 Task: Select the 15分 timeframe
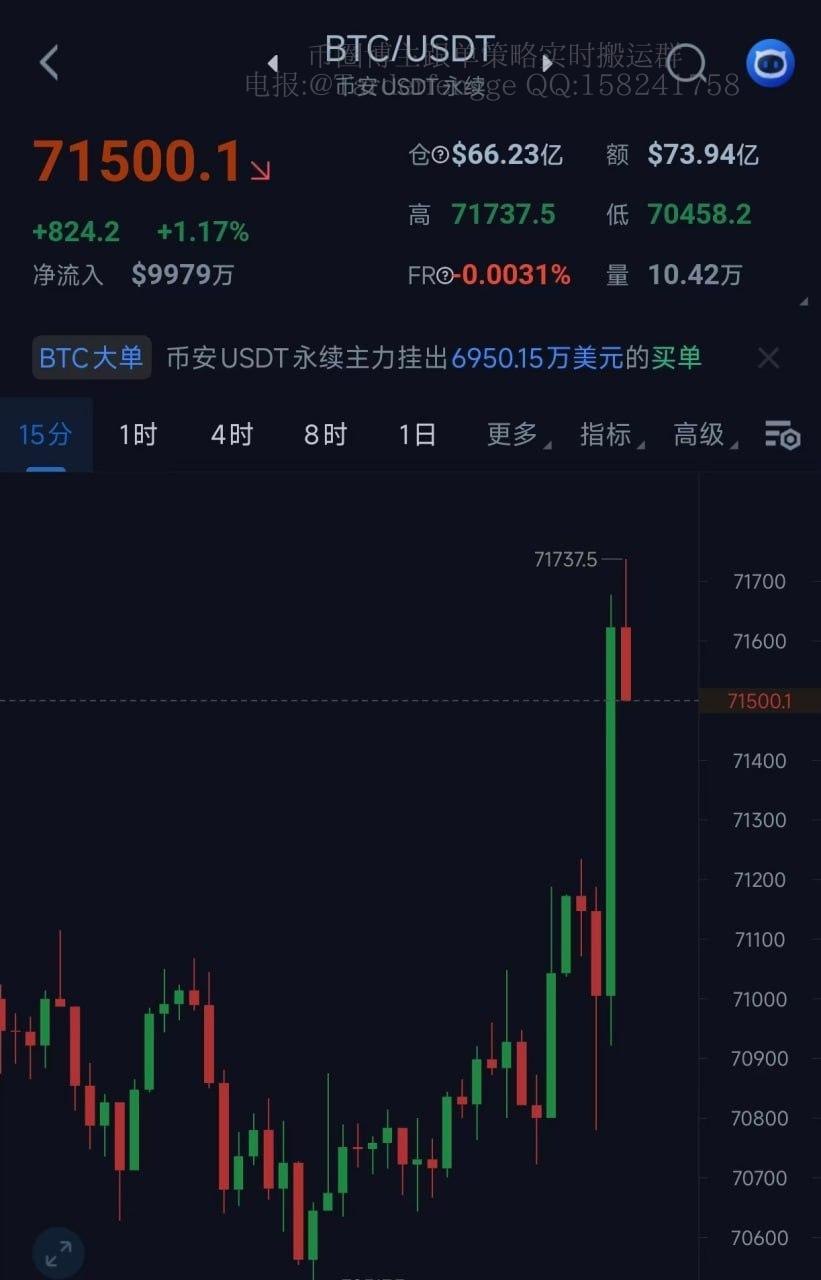(x=46, y=434)
